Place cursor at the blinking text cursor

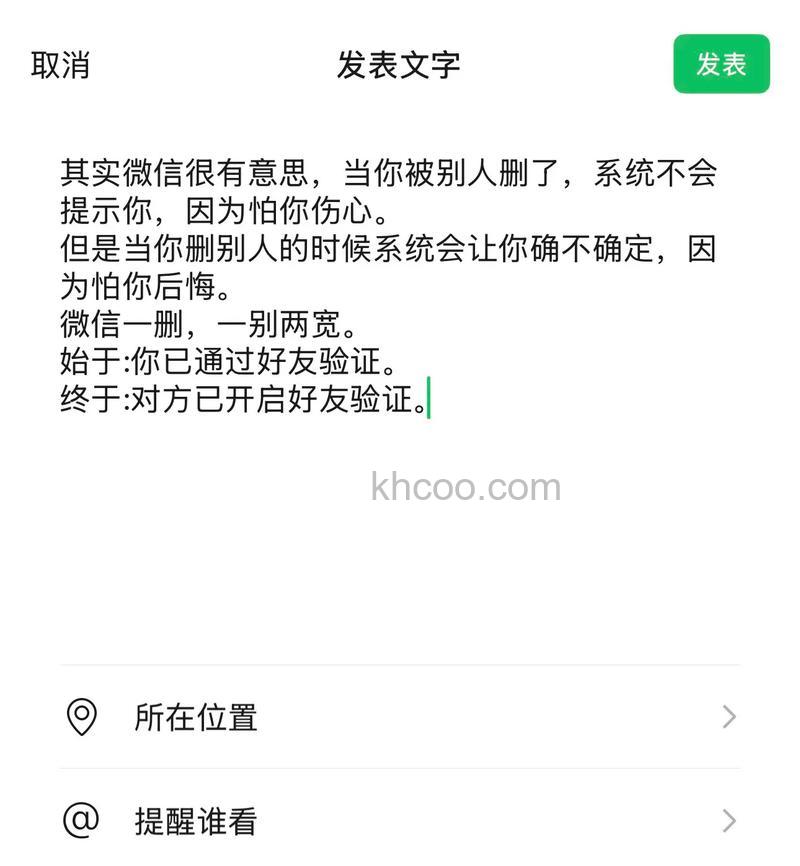click(430, 398)
